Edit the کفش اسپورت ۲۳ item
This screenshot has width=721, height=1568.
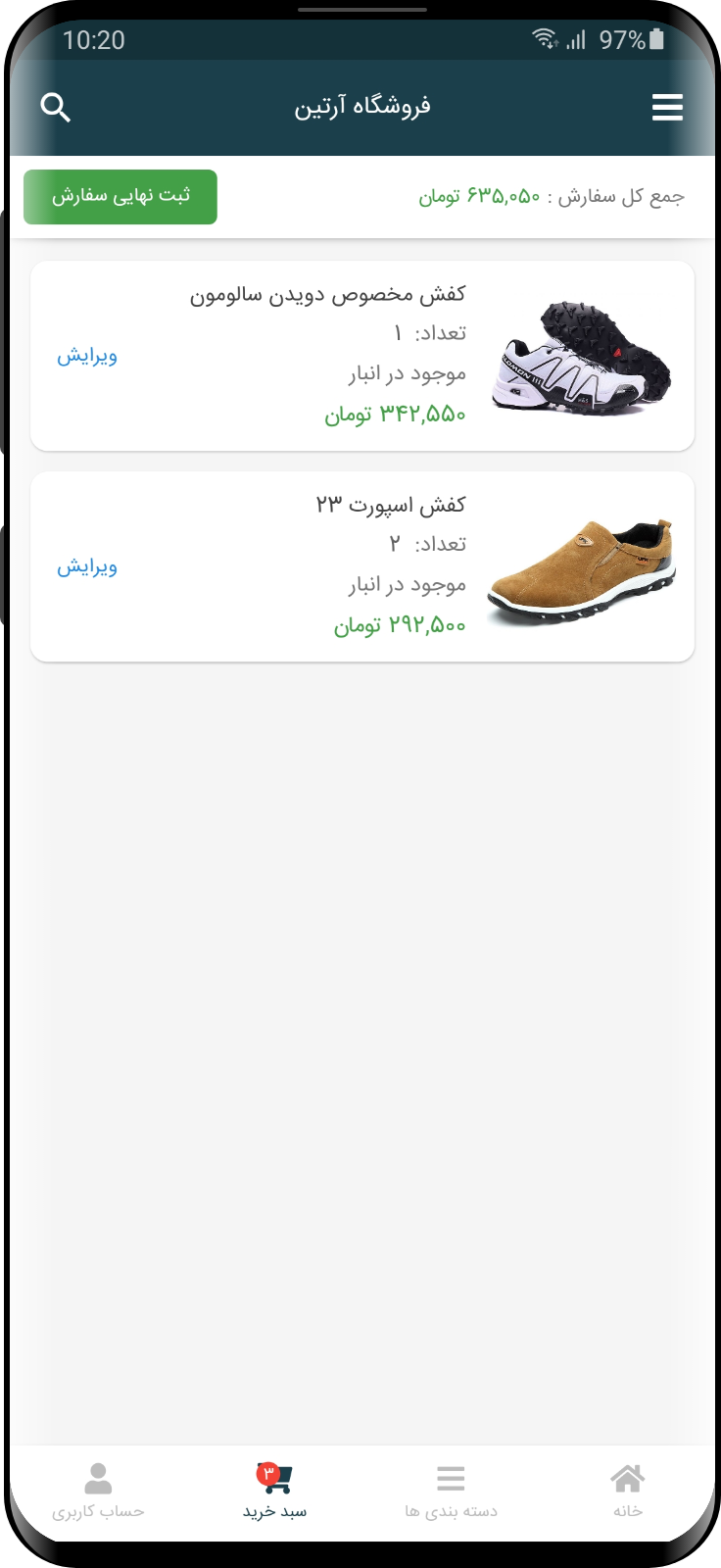87,566
